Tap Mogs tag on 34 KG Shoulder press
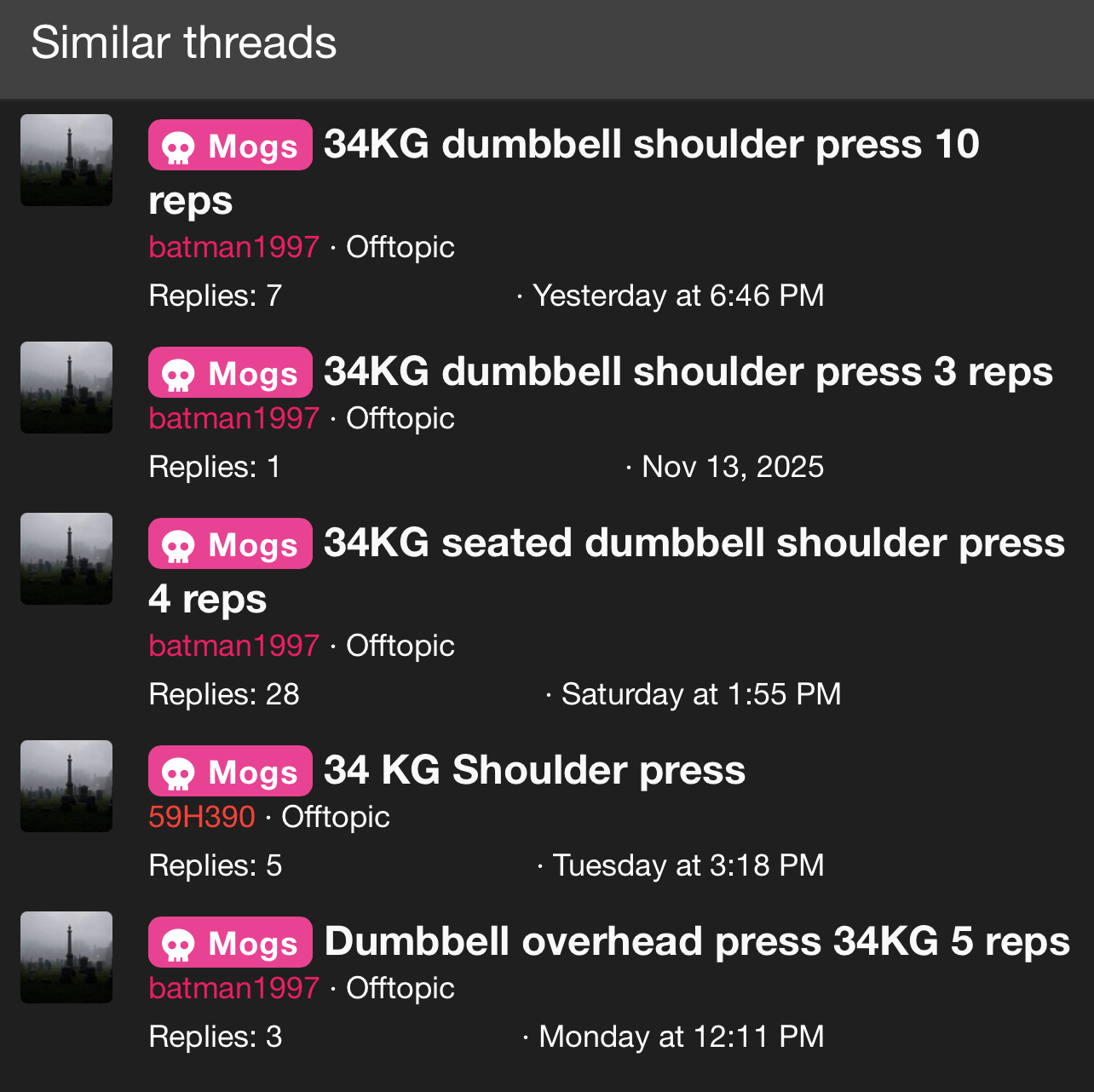 230,772
